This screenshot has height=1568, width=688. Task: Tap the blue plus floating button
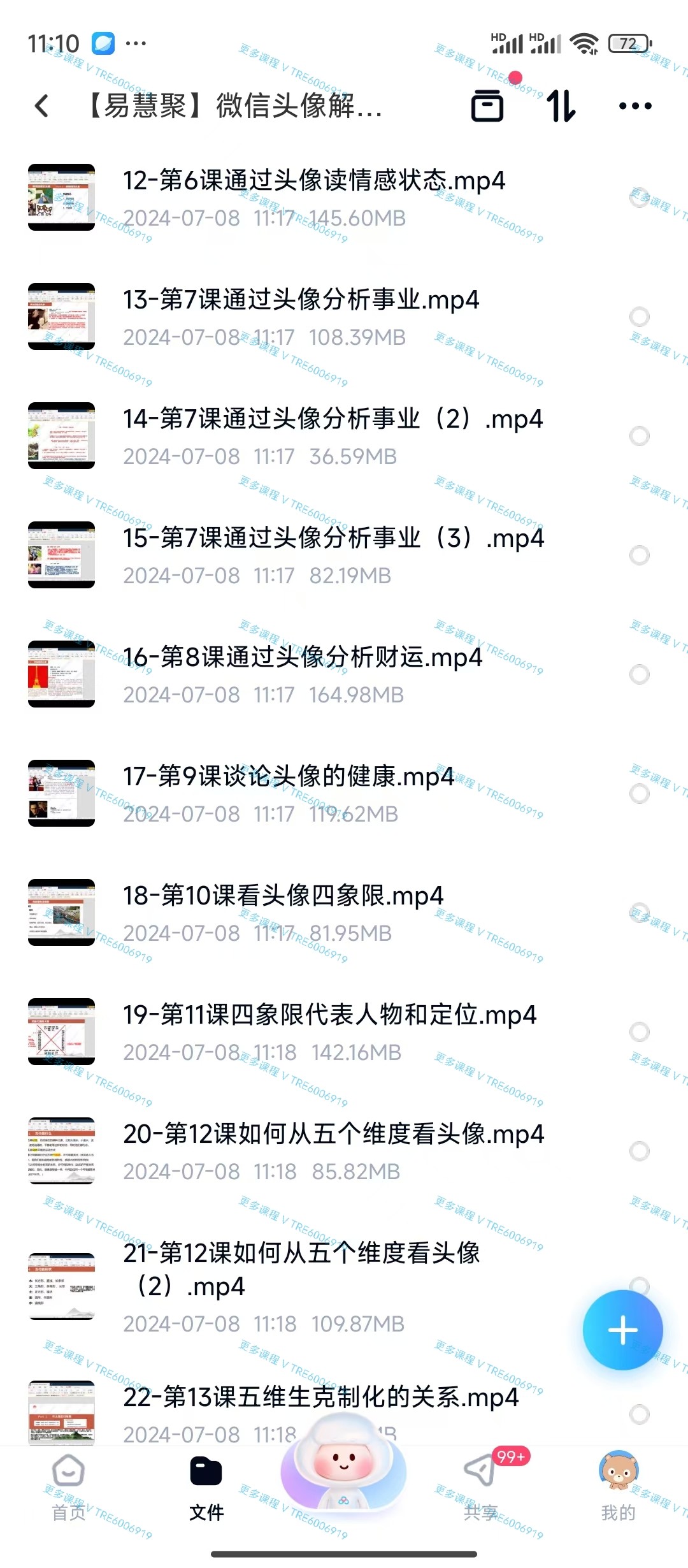tap(622, 1330)
